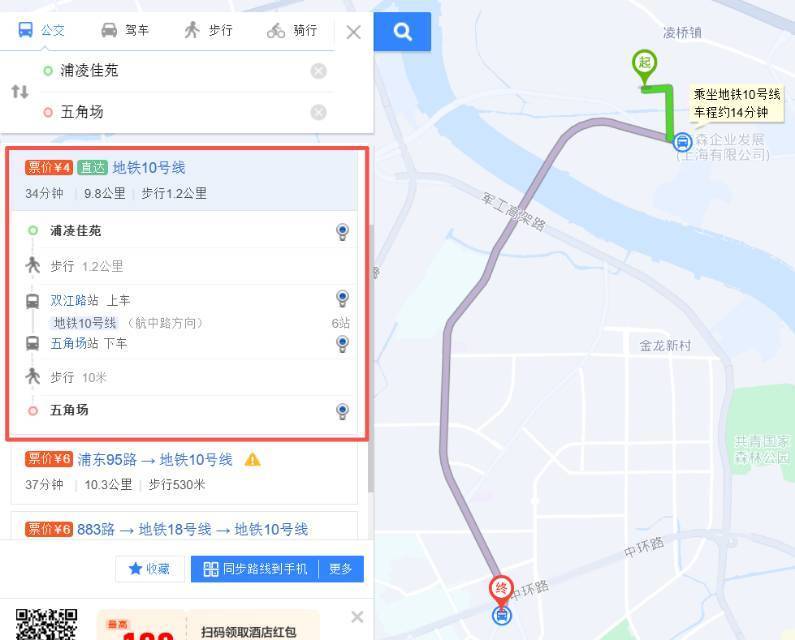Image resolution: width=795 pixels, height=640 pixels.
Task: Save this route with 收藏
Action: [149, 569]
